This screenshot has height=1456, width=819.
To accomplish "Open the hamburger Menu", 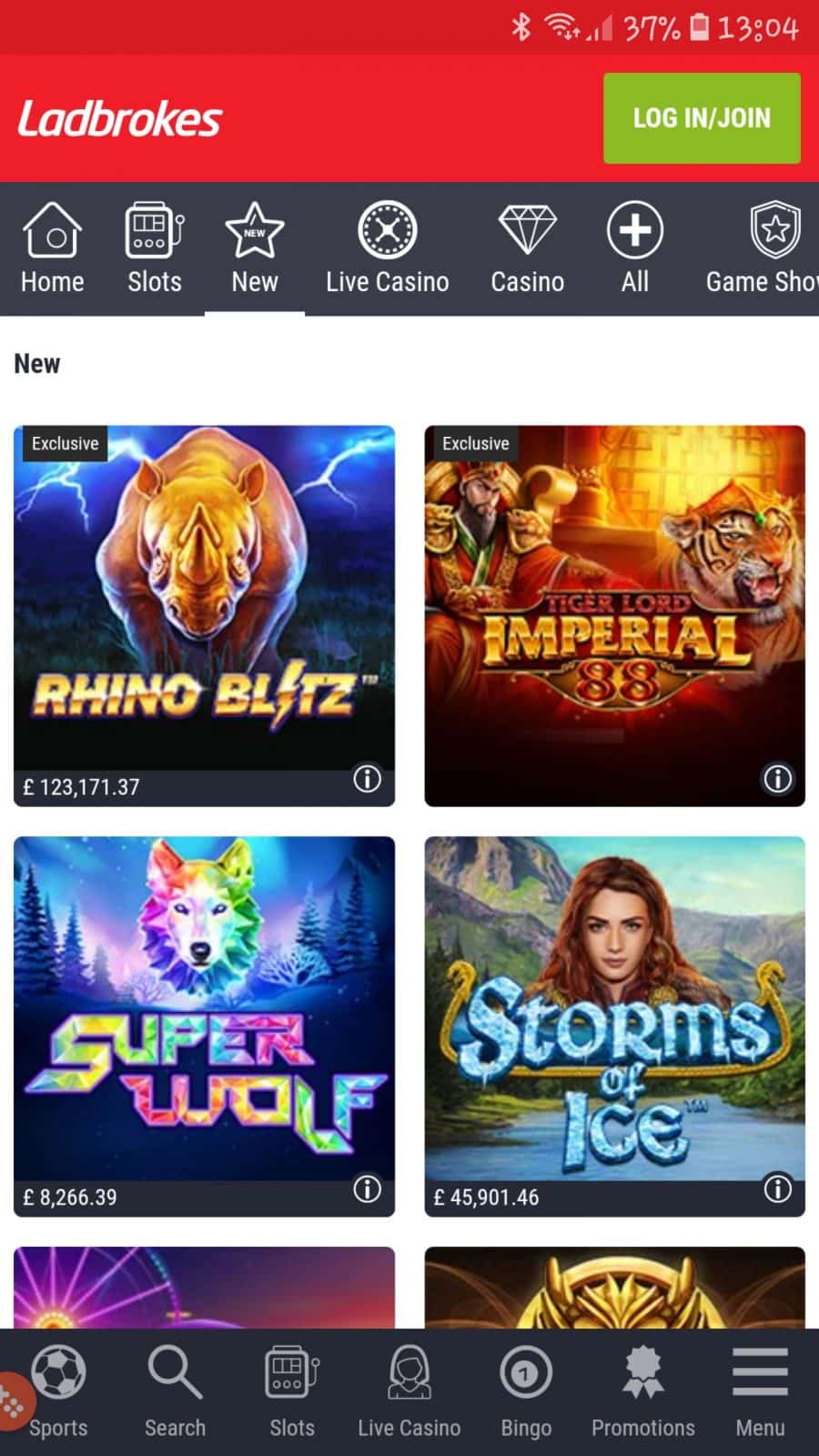I will tap(760, 1392).
